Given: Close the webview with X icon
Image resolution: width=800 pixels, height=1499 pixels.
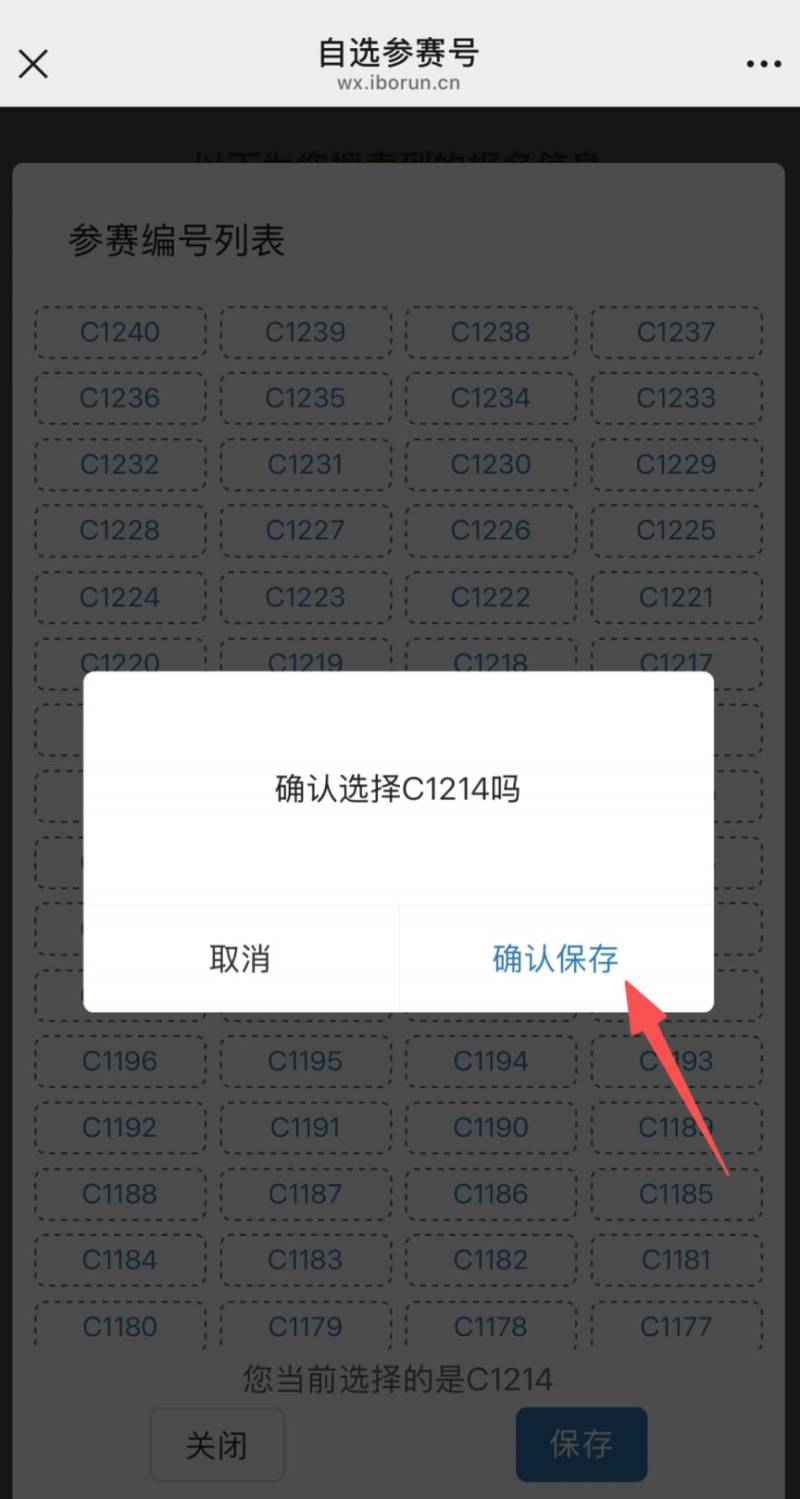Looking at the screenshot, I should tap(33, 64).
